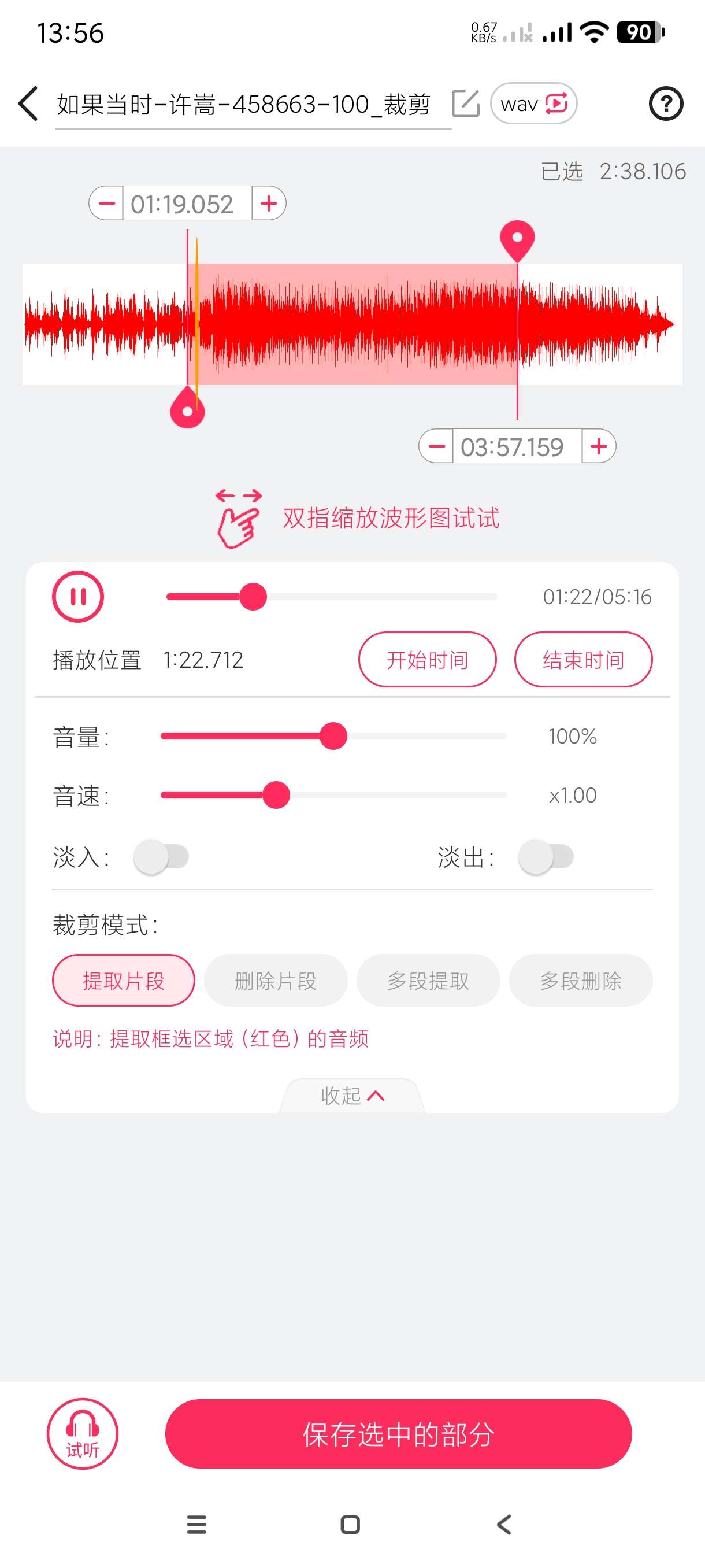Enable the 淡入 fade-in switch
The height and width of the screenshot is (1568, 705).
(x=161, y=857)
